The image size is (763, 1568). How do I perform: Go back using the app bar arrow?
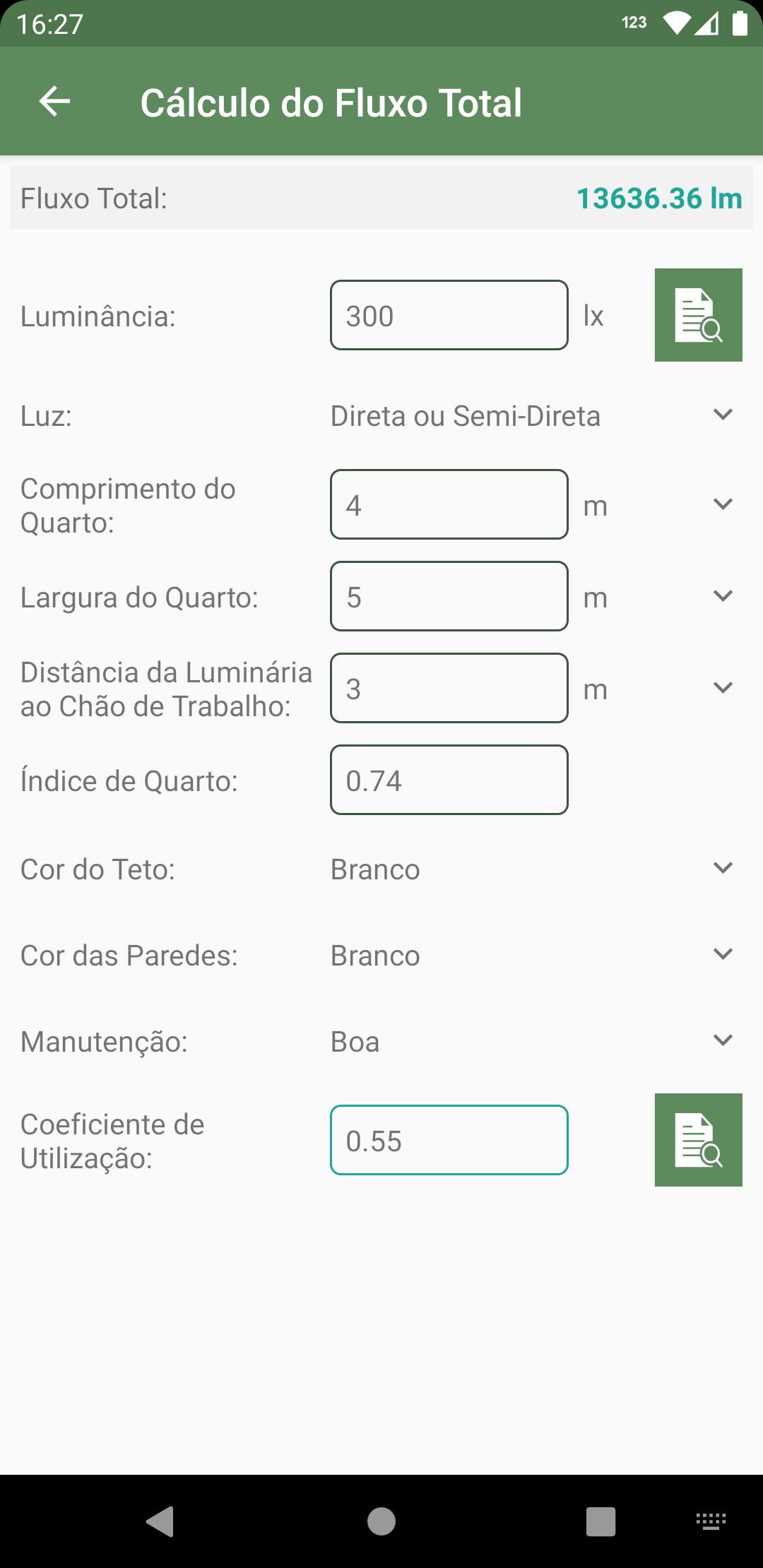tap(54, 102)
